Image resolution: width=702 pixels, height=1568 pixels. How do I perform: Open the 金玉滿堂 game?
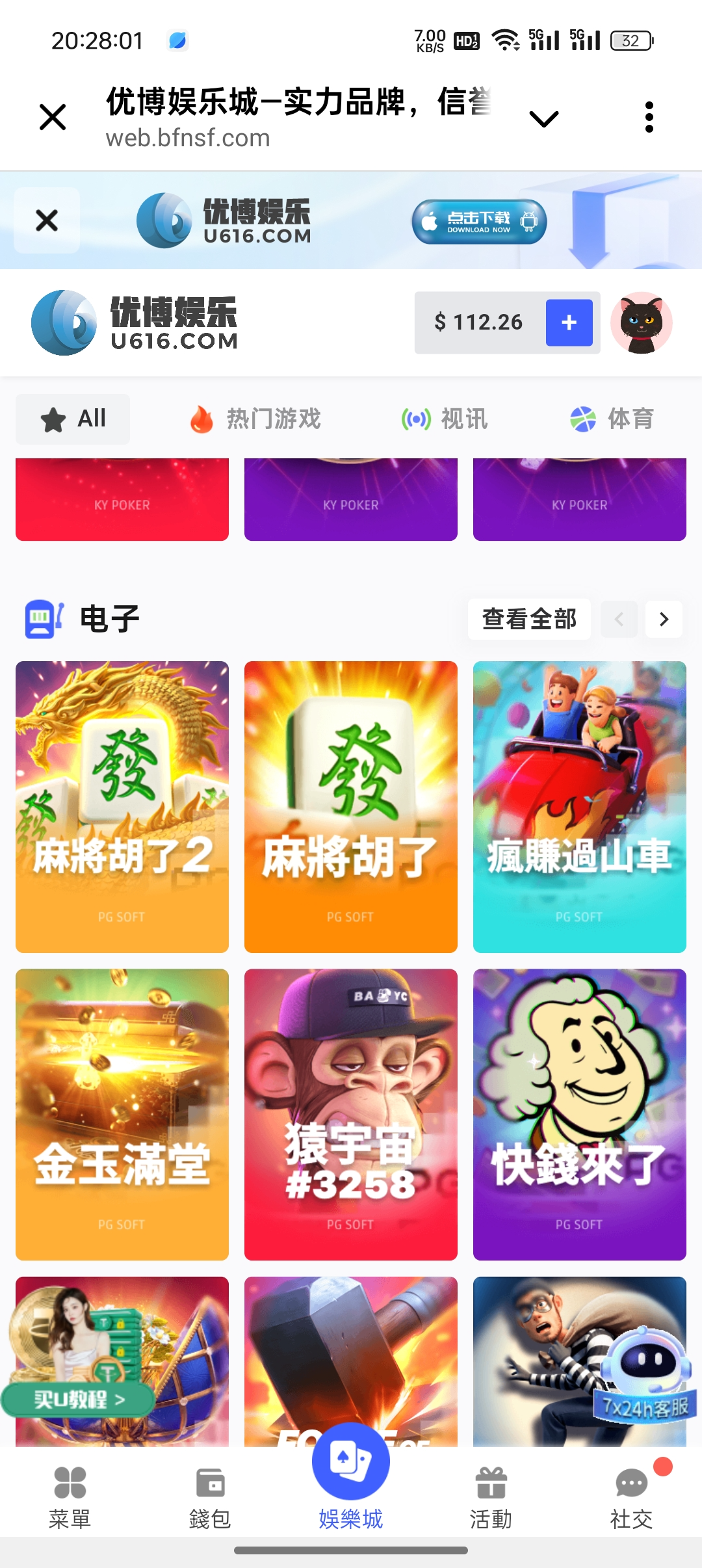pos(122,1114)
